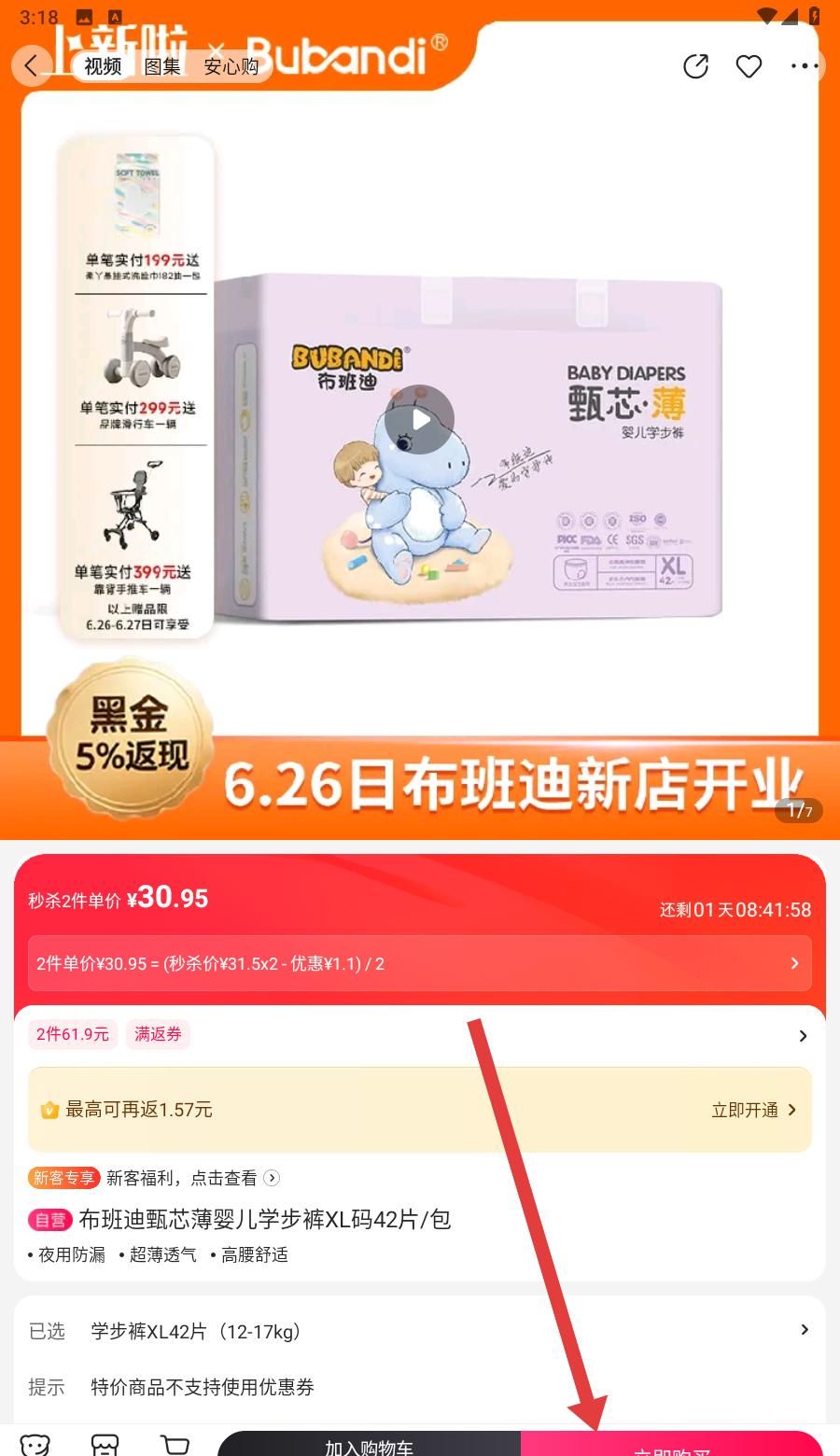Screen dimensions: 840x1456
Task: Tap 加入购物车 to add to cart
Action: click(x=370, y=1445)
